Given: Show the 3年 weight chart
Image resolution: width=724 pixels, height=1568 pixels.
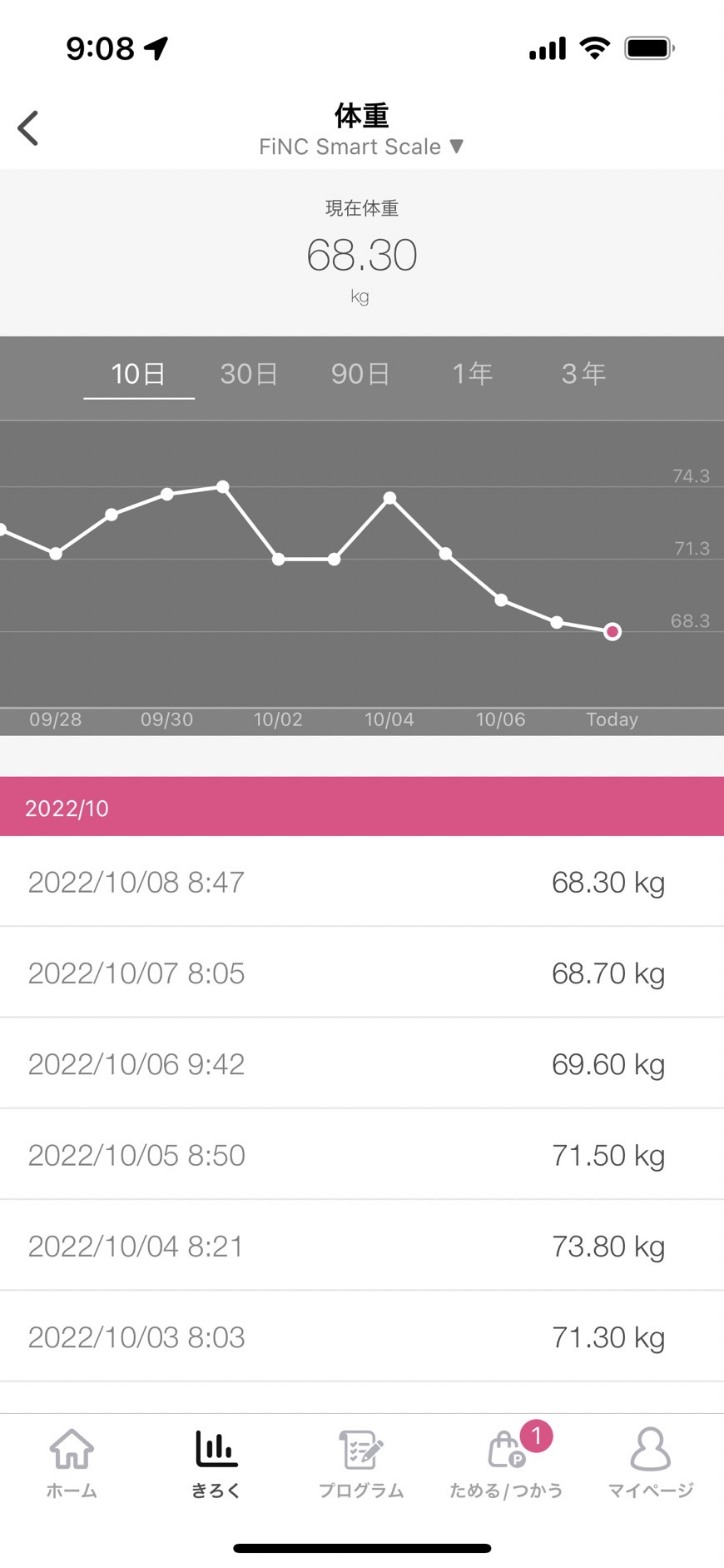Looking at the screenshot, I should (x=583, y=374).
